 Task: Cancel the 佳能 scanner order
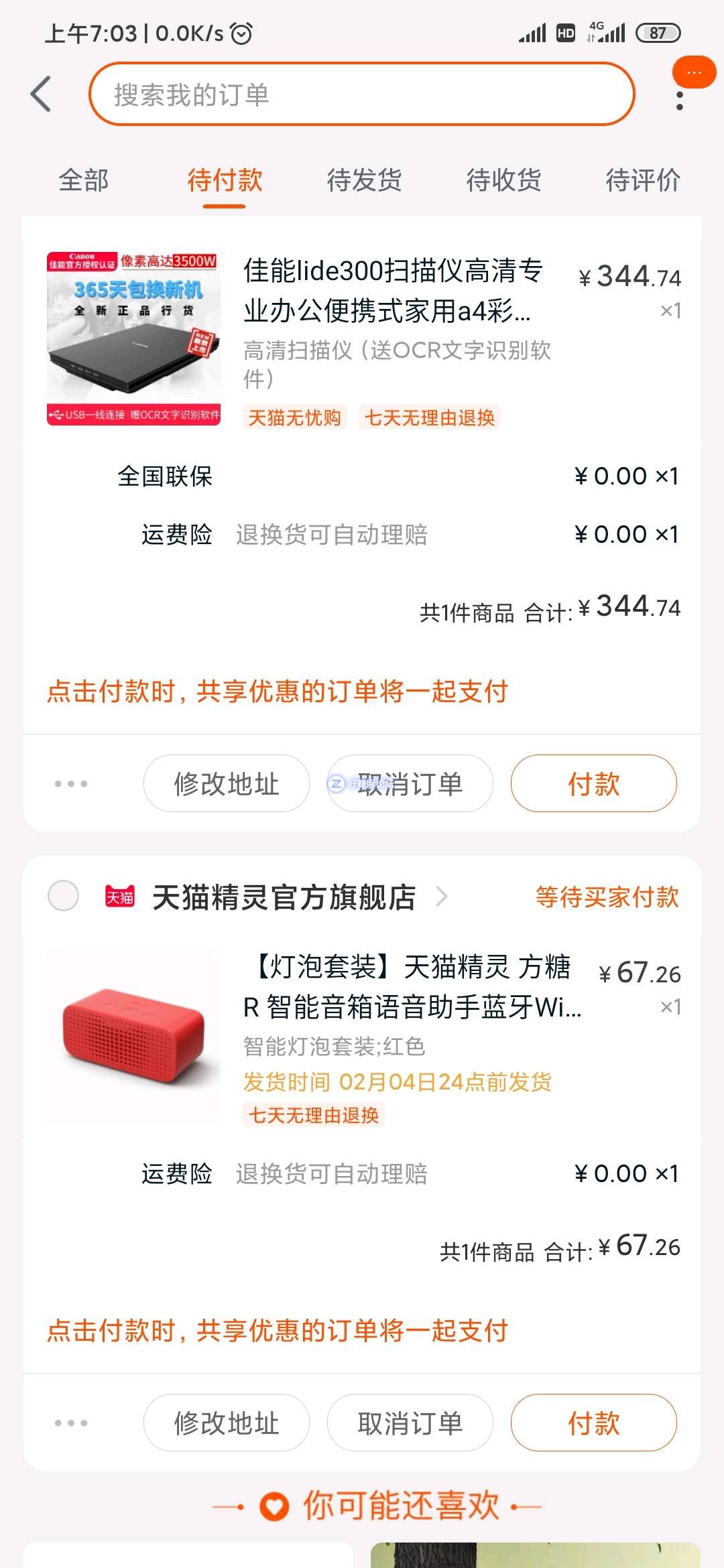pos(410,783)
